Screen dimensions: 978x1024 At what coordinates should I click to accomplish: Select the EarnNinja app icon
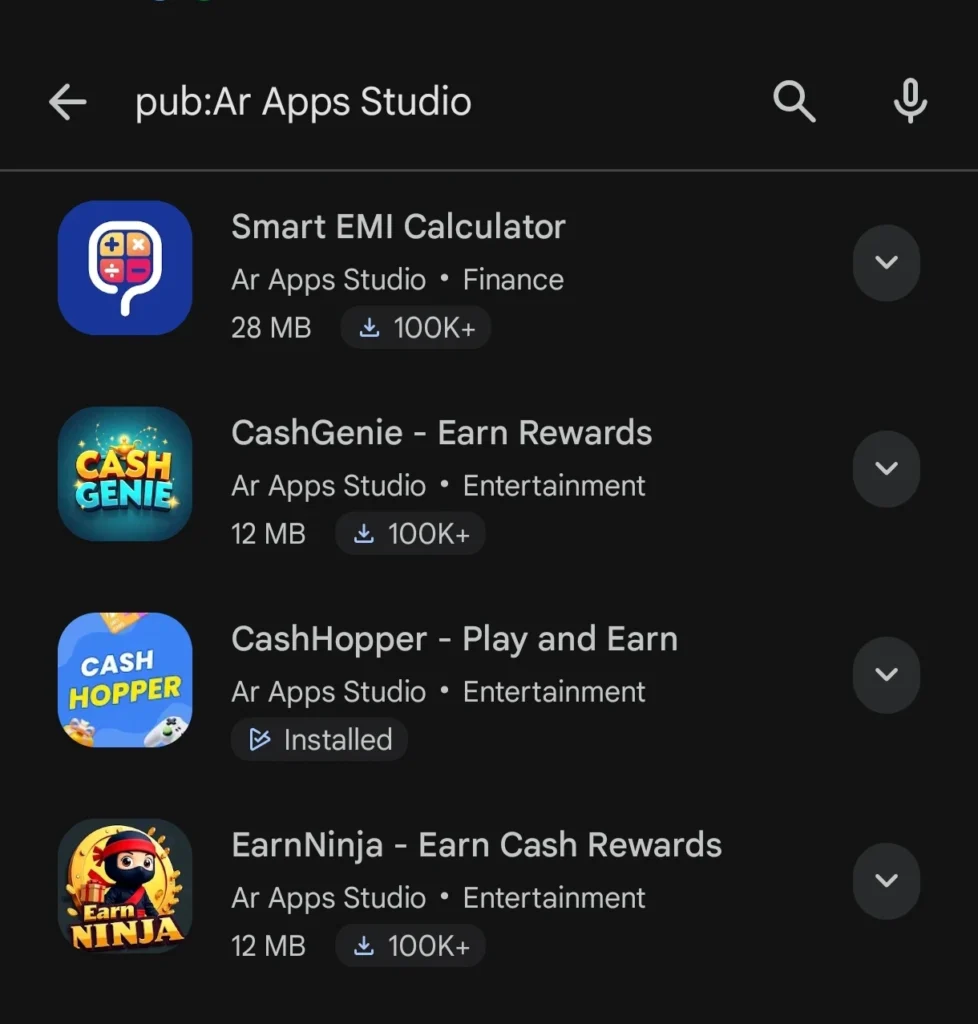[x=124, y=886]
